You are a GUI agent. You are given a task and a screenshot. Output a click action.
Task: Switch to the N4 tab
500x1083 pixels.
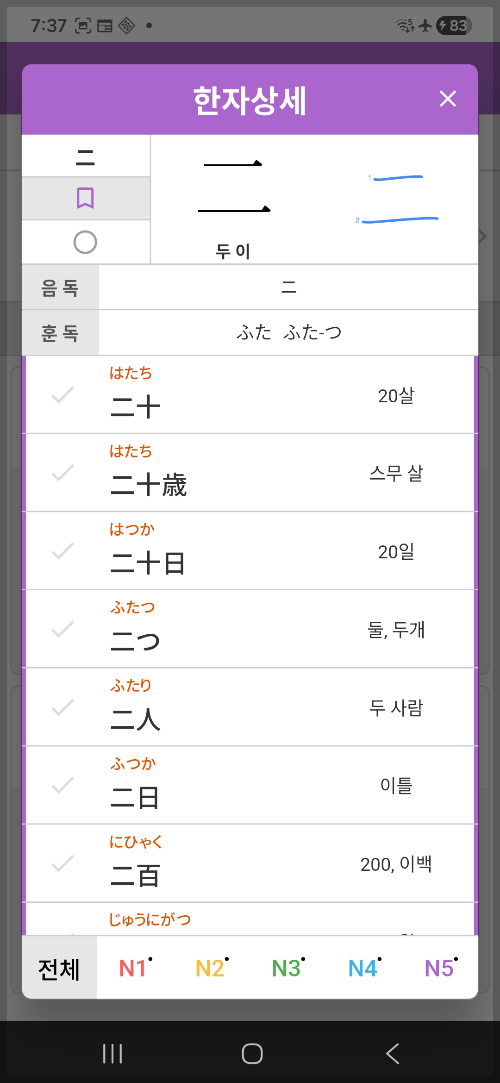pyautogui.click(x=364, y=968)
